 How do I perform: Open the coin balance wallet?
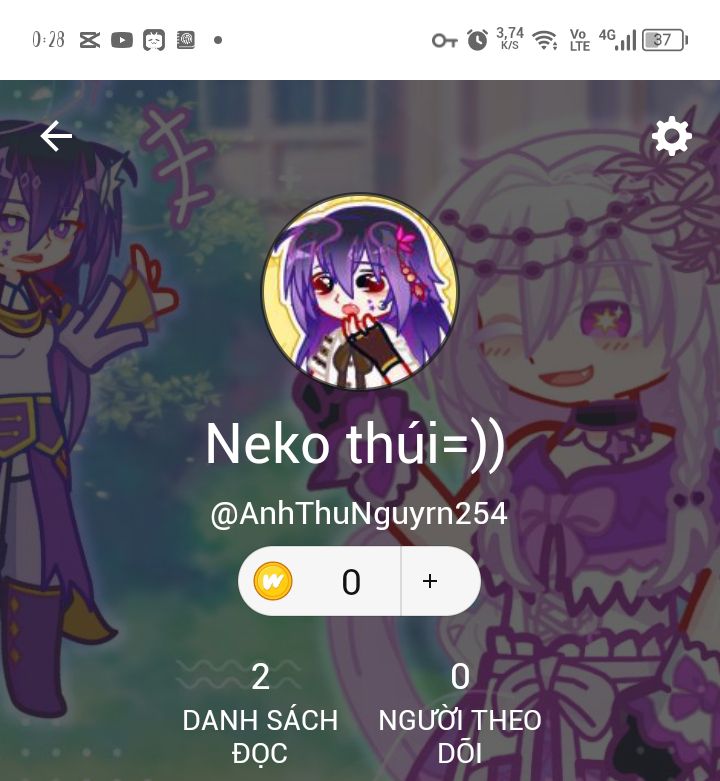(x=320, y=581)
